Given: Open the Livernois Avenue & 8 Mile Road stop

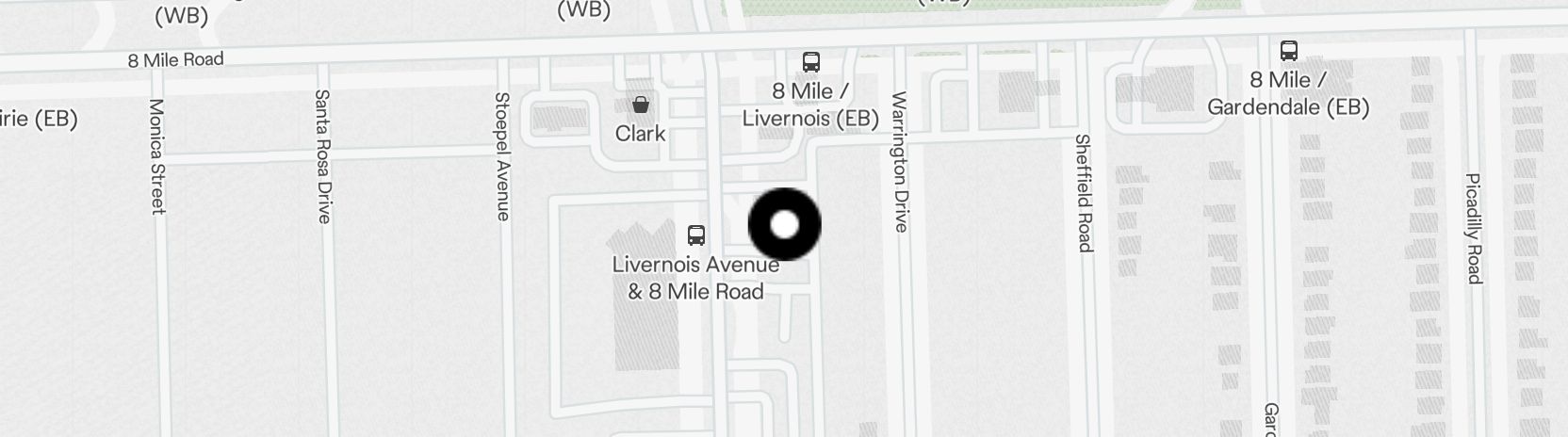Looking at the screenshot, I should (x=696, y=235).
